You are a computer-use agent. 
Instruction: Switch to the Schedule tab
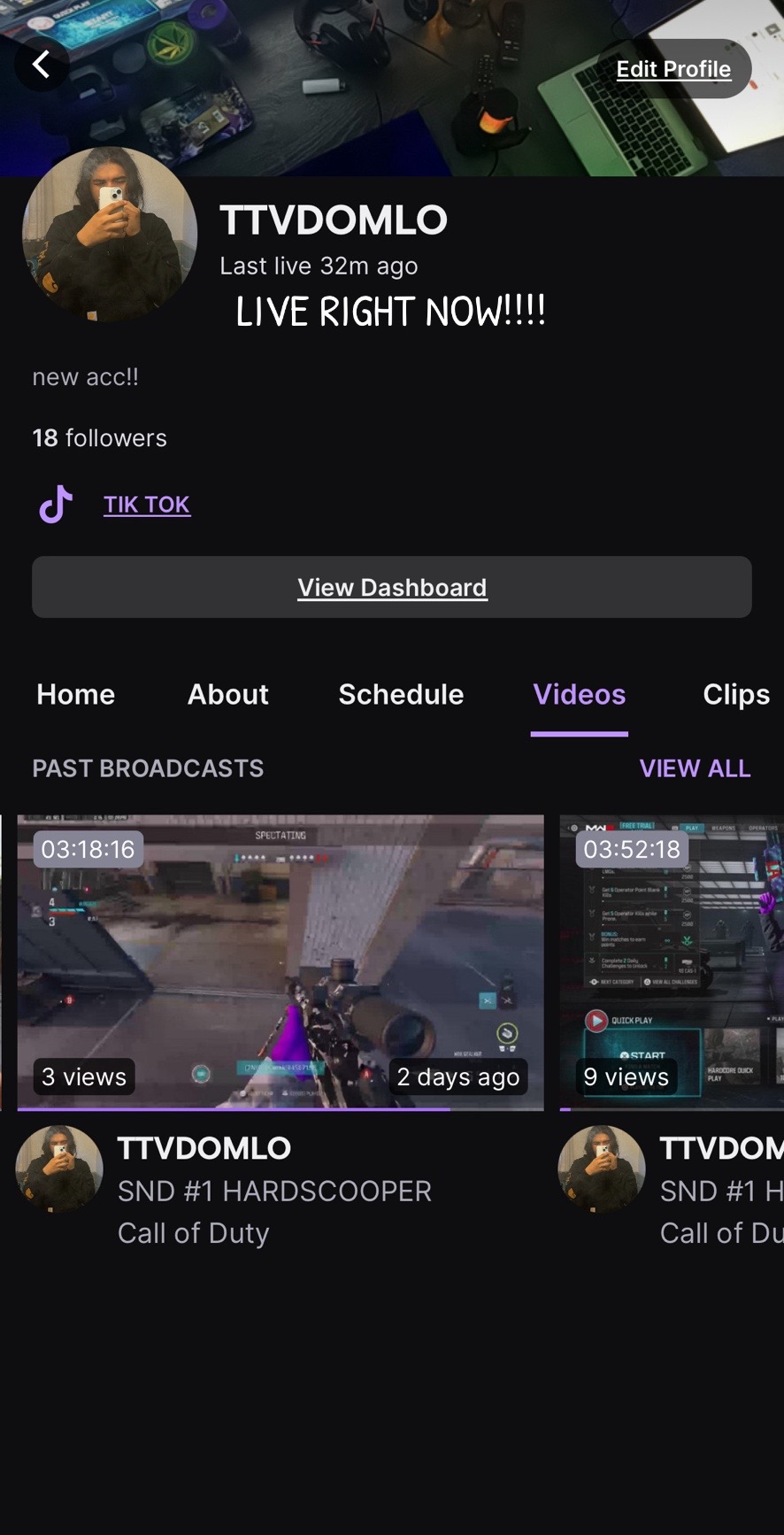401,695
